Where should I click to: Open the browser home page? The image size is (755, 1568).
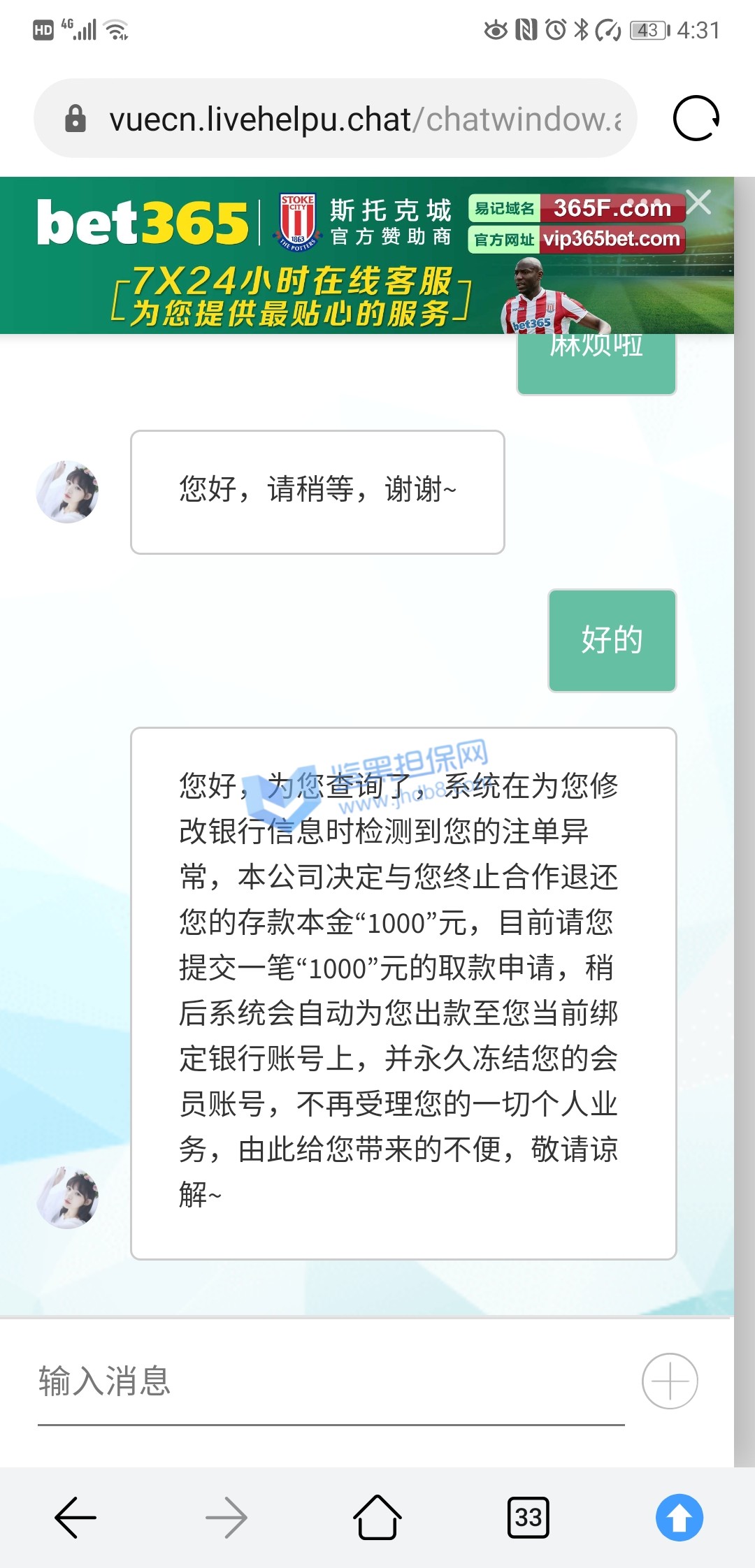click(377, 1517)
